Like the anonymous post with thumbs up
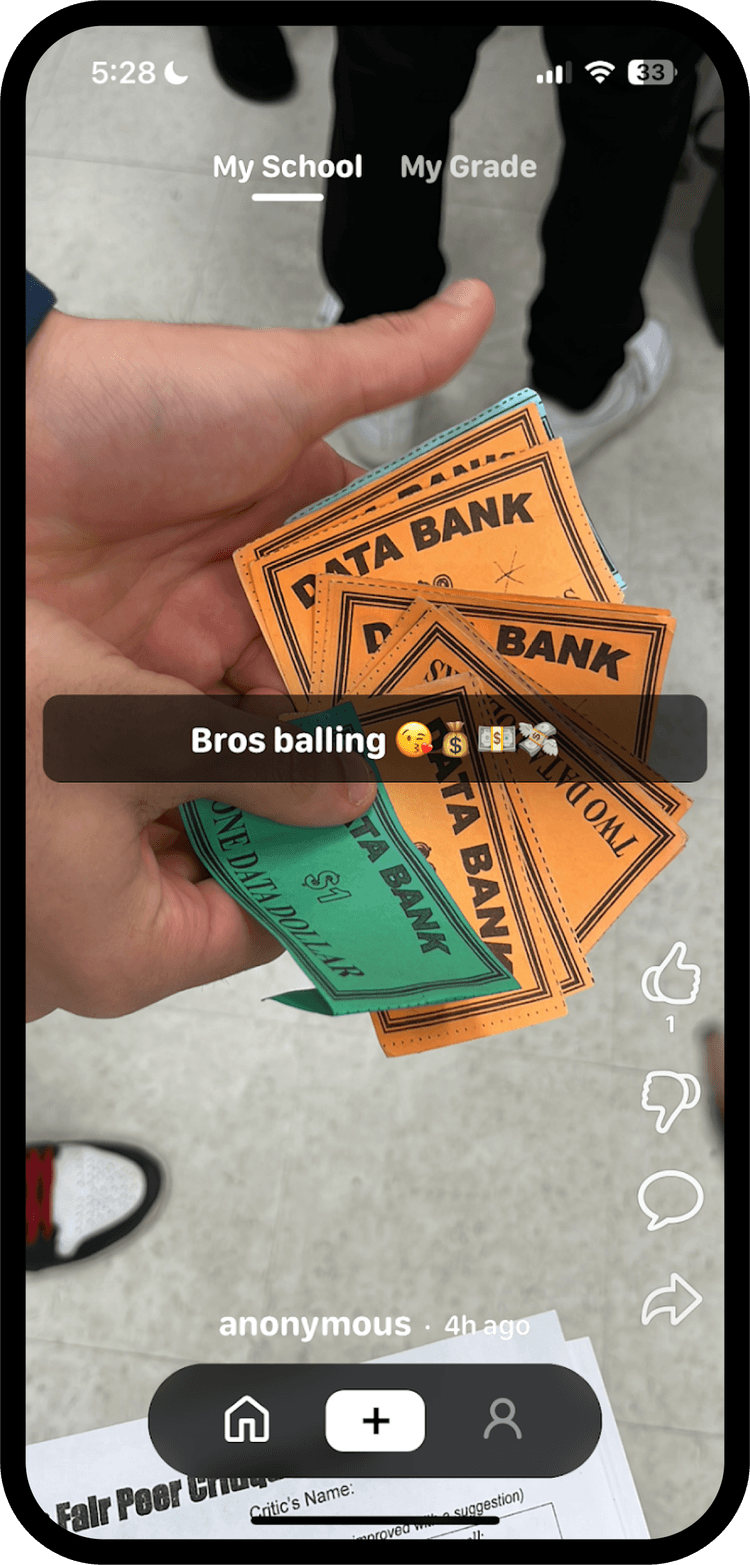Screen dimensions: 750x1565 [x=671, y=973]
